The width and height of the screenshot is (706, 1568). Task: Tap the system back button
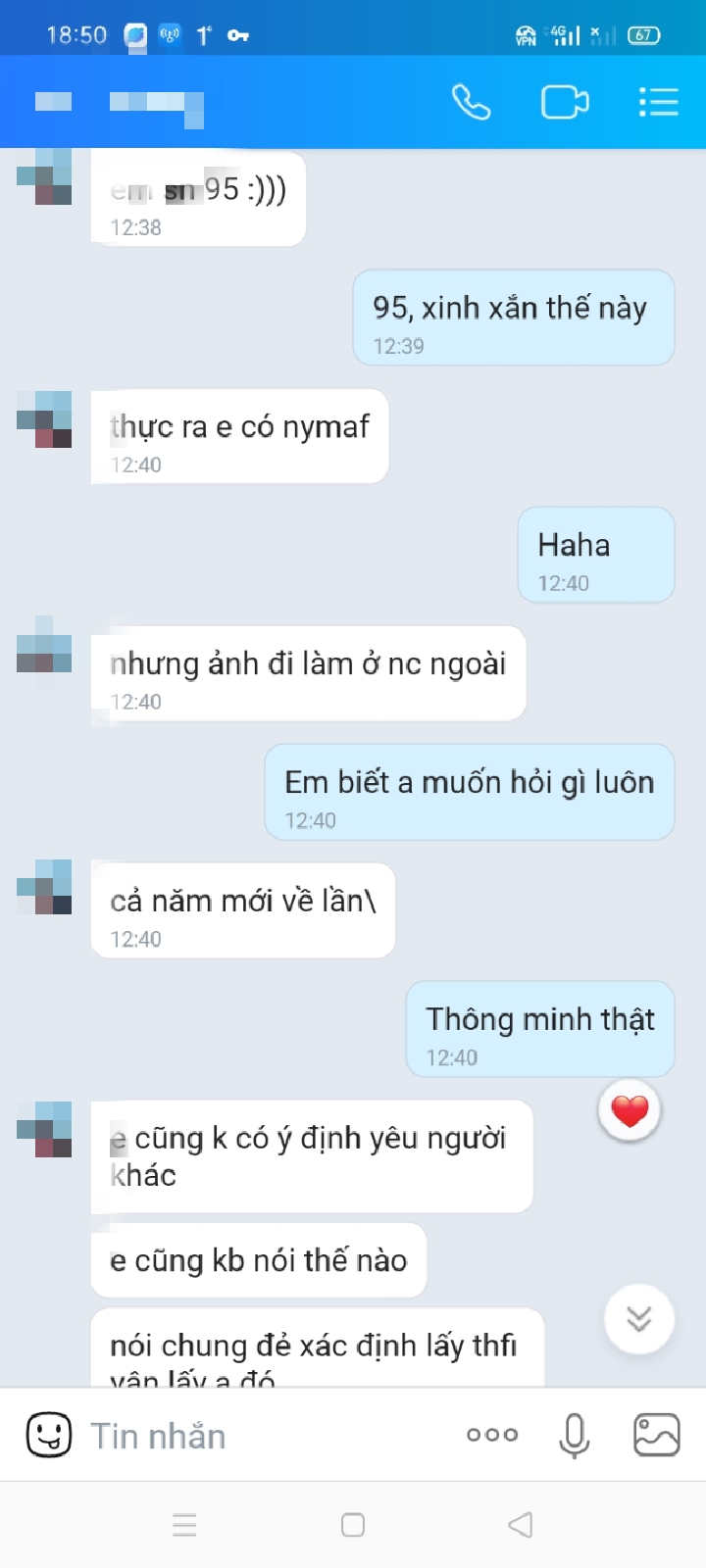[x=521, y=1525]
